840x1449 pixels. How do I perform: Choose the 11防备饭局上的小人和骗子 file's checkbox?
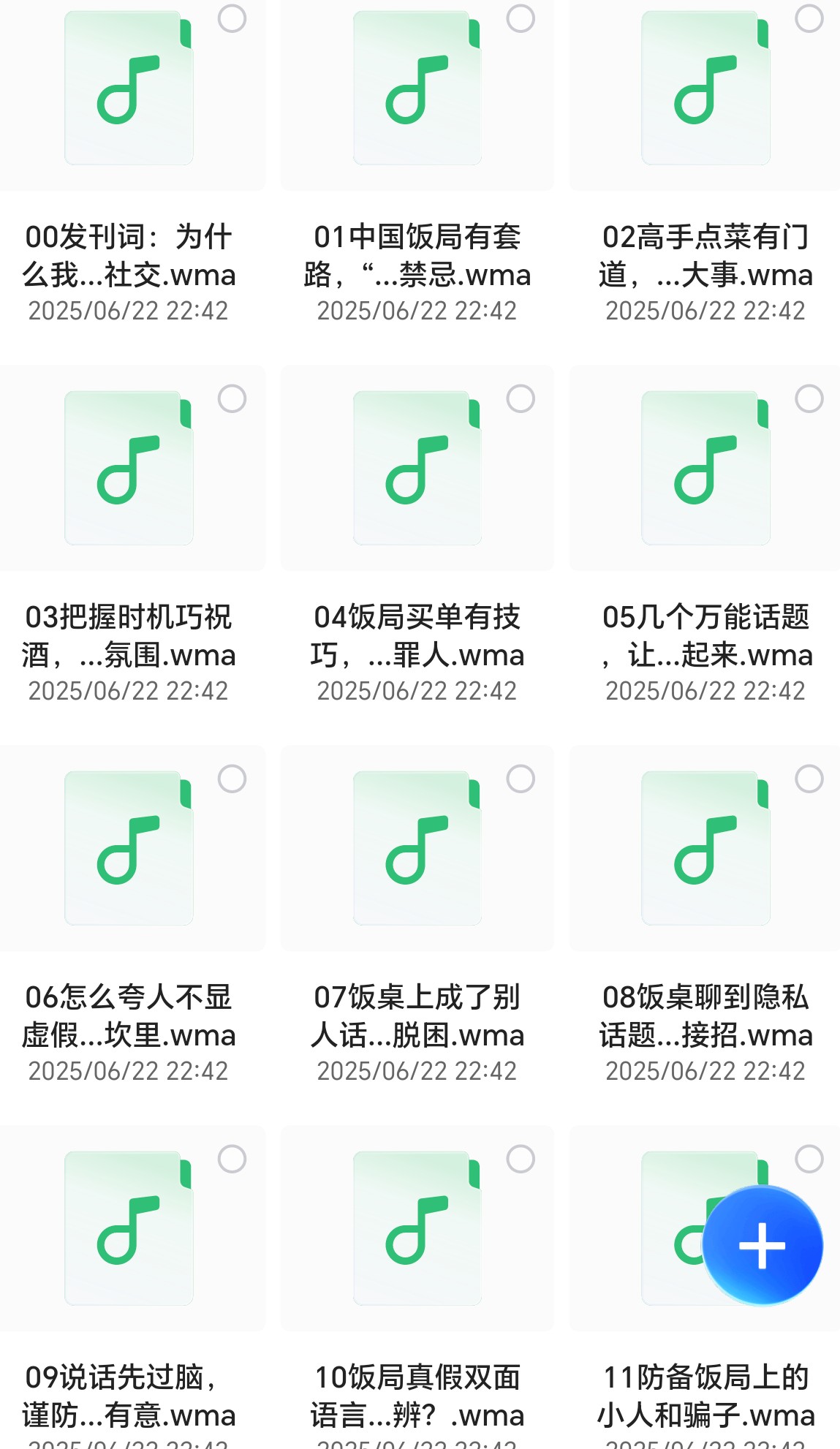[x=809, y=1159]
